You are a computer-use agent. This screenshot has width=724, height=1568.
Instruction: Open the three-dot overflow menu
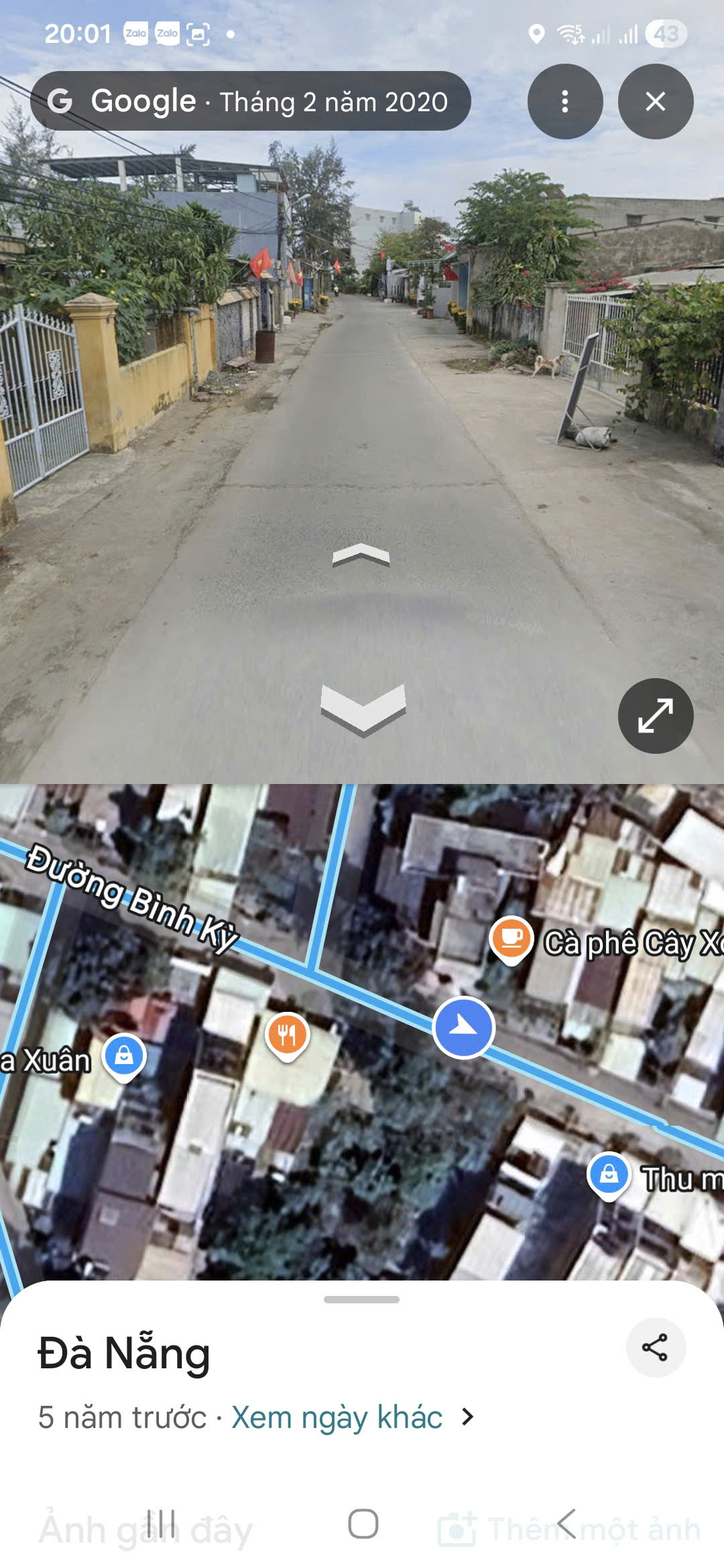click(x=564, y=102)
